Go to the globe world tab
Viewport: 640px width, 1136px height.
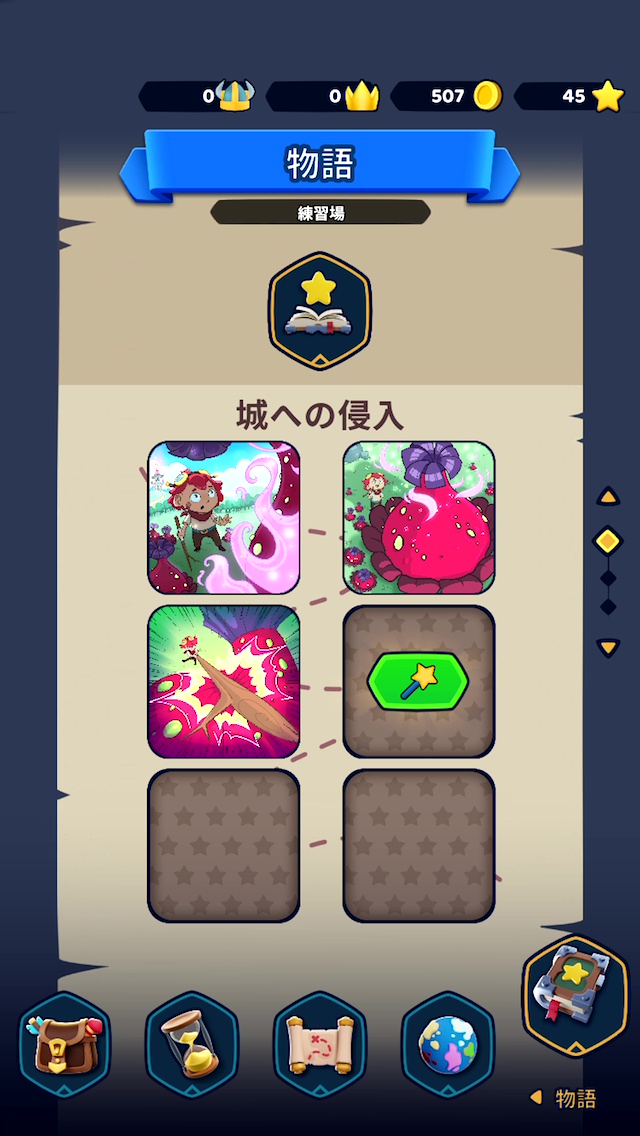point(448,1045)
